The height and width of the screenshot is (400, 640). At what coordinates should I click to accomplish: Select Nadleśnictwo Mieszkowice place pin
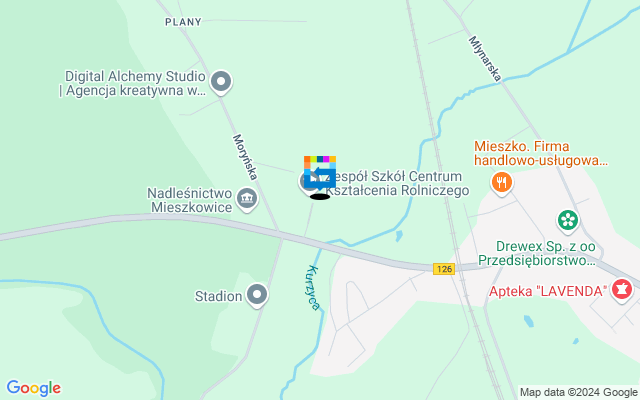pos(246,201)
